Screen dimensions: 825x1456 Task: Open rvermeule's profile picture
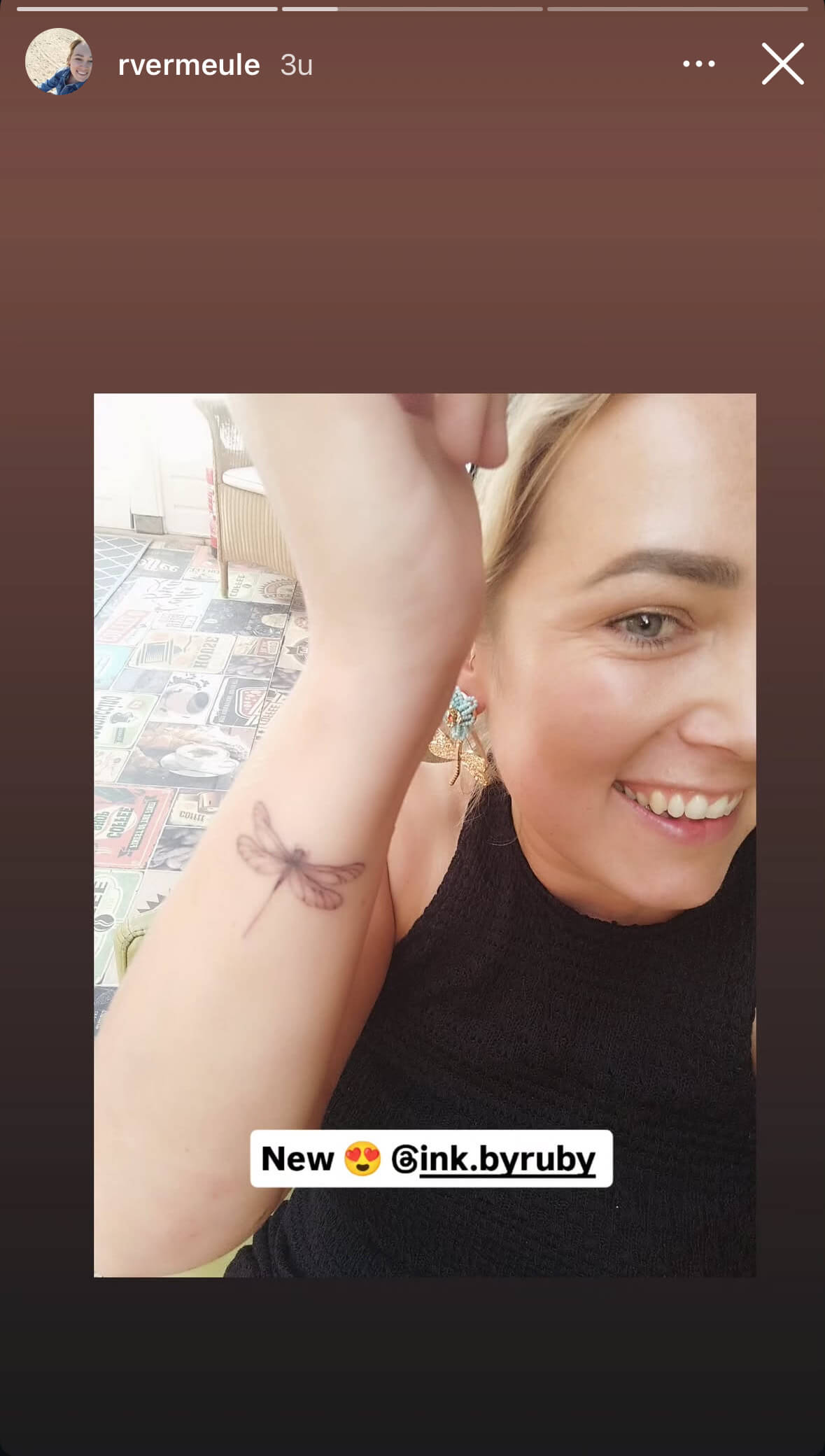point(59,62)
